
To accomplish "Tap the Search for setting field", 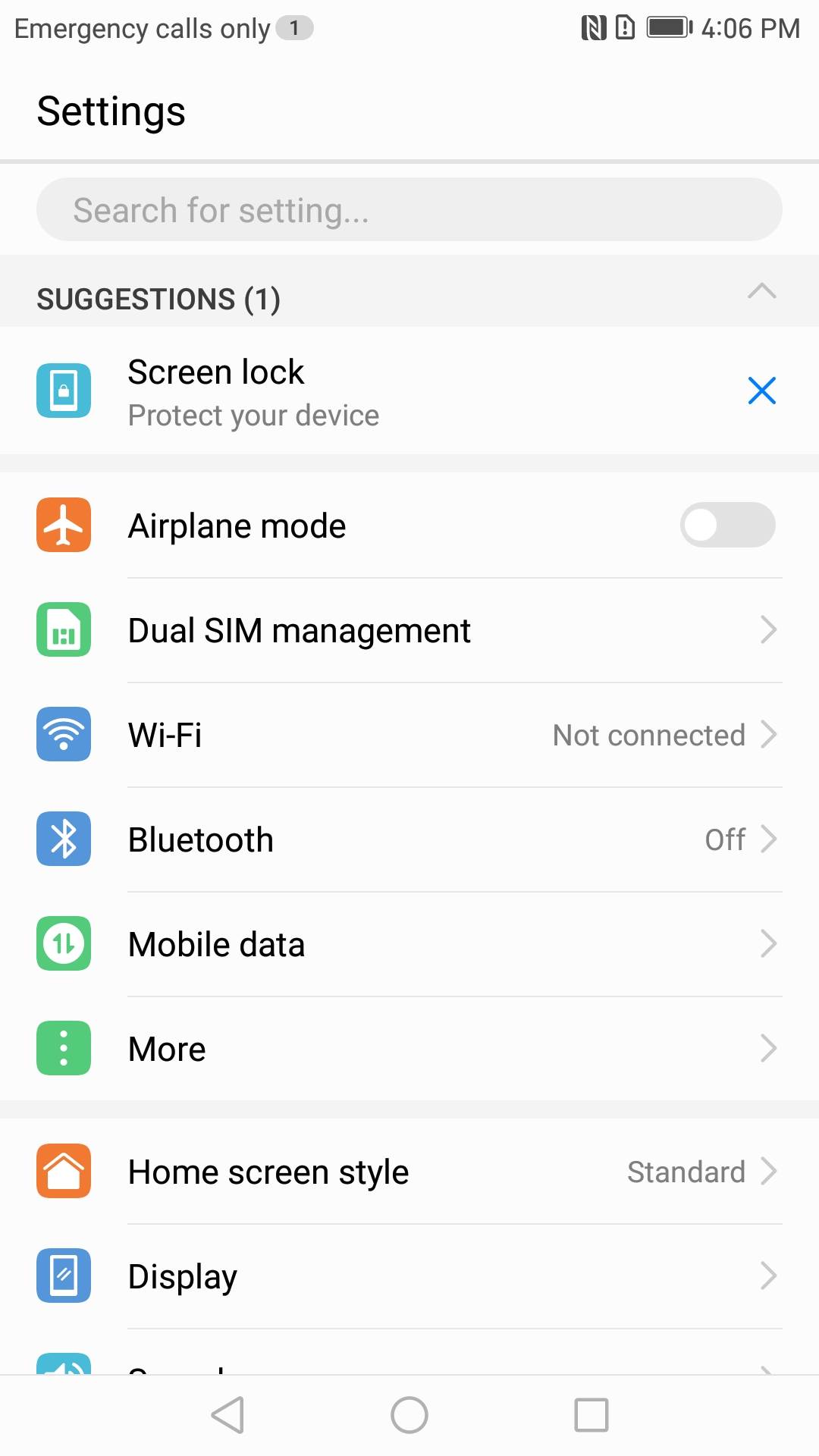I will click(409, 210).
